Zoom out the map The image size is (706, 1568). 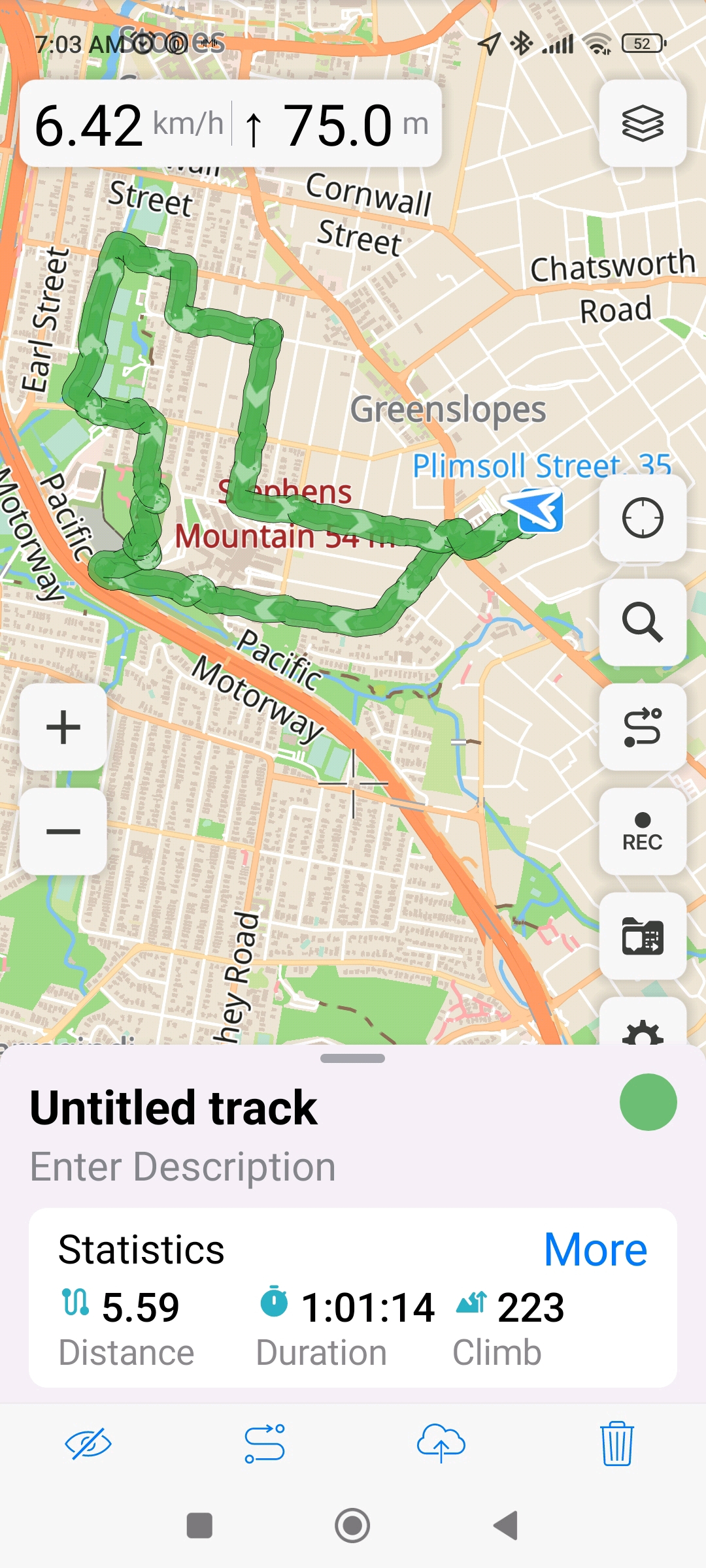pyautogui.click(x=63, y=831)
